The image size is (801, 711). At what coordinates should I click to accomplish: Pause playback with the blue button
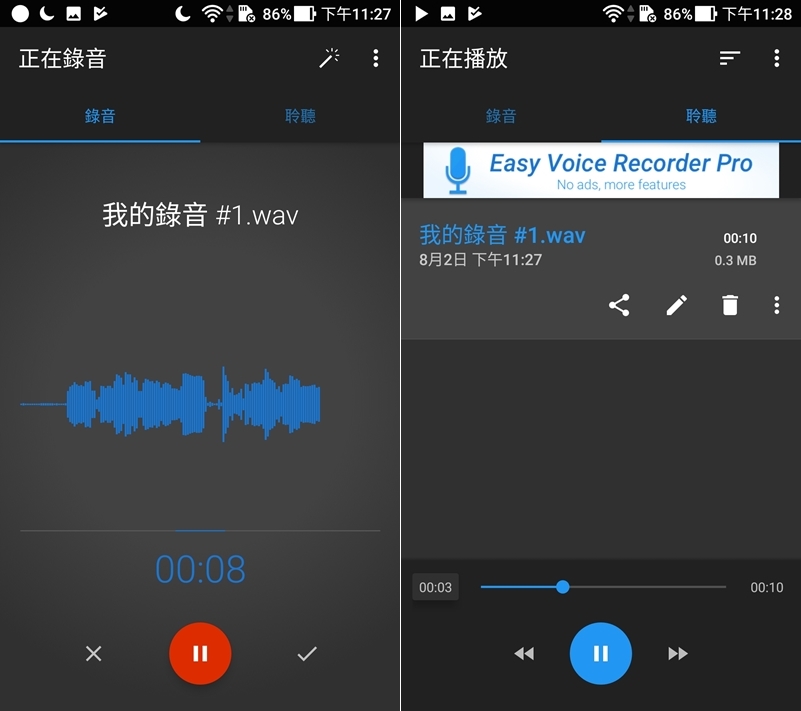click(x=601, y=654)
